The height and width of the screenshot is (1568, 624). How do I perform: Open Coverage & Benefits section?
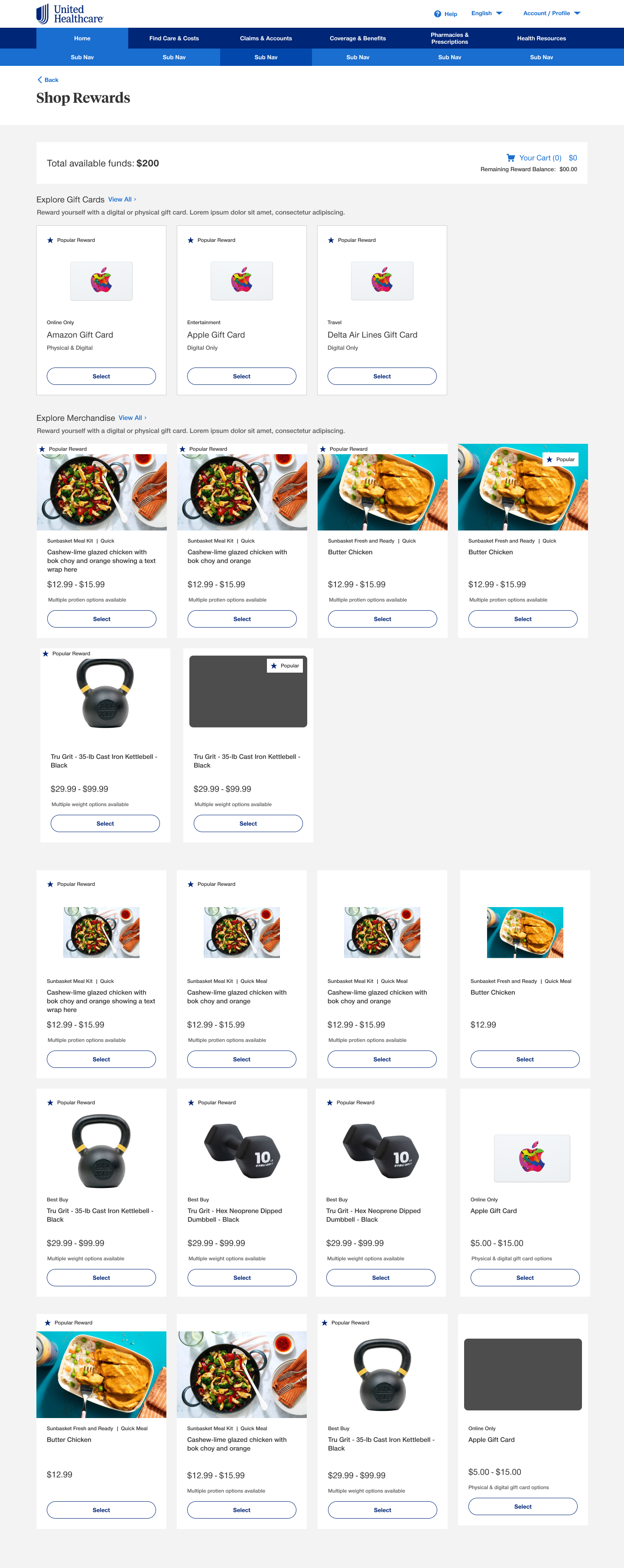tap(358, 38)
